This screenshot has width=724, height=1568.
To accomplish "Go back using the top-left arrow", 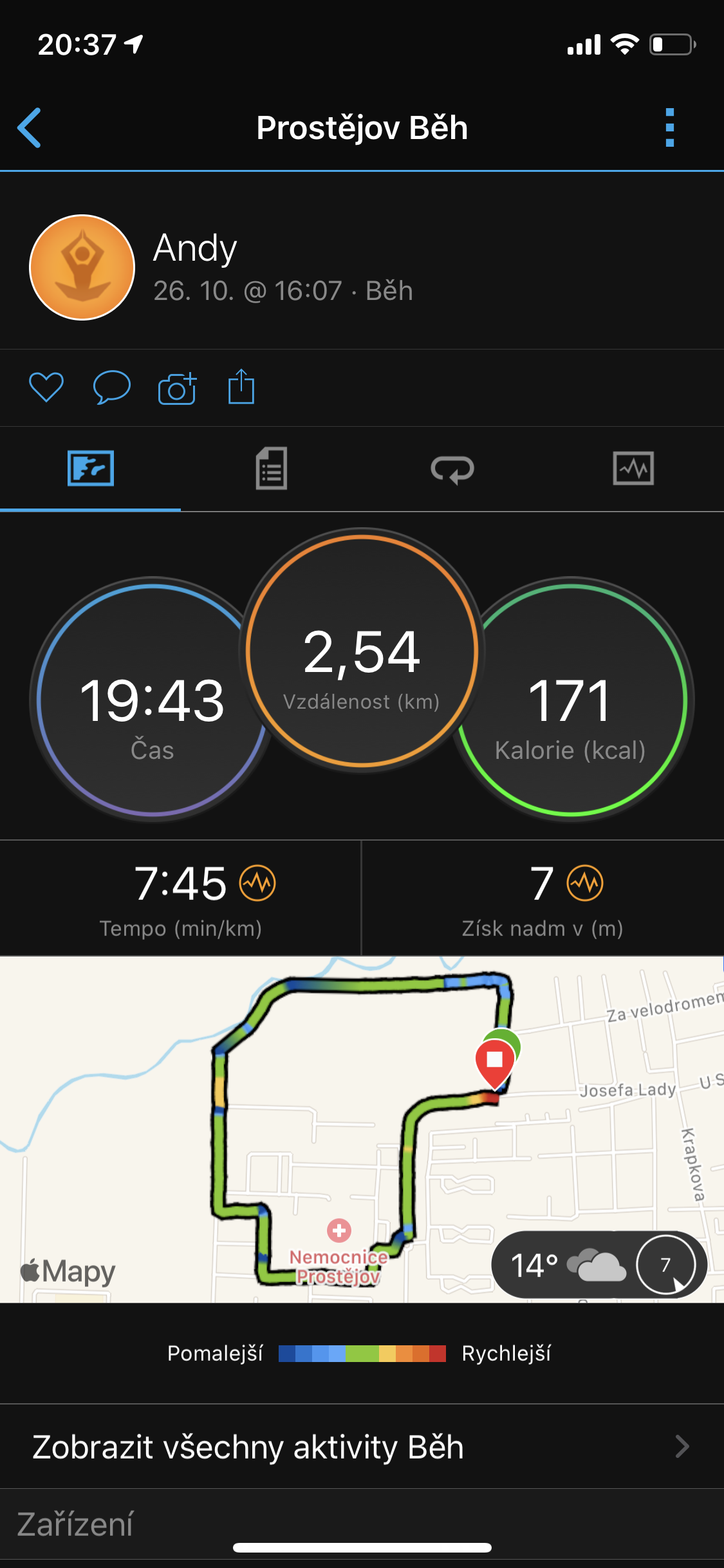I will click(x=30, y=127).
